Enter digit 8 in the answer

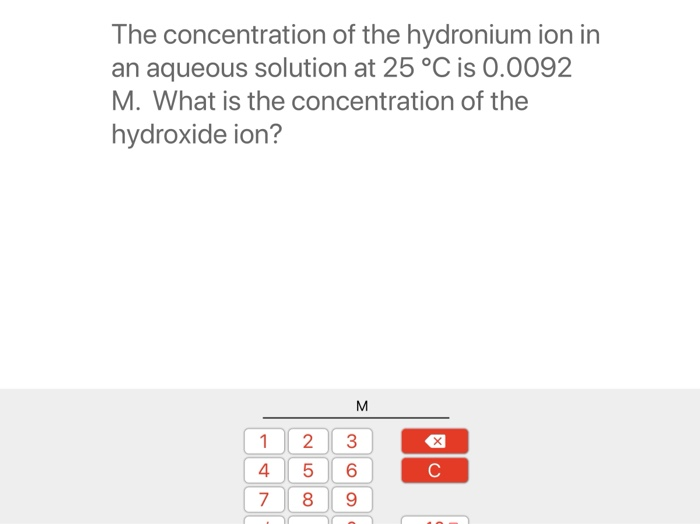pyautogui.click(x=308, y=499)
